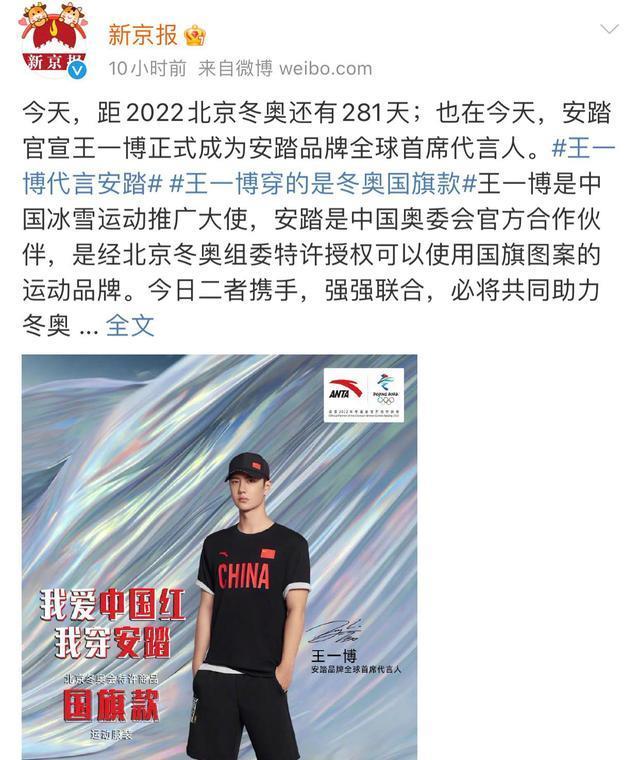Expand the post options chevron
Viewport: 640px width, 760px height.
click(608, 29)
